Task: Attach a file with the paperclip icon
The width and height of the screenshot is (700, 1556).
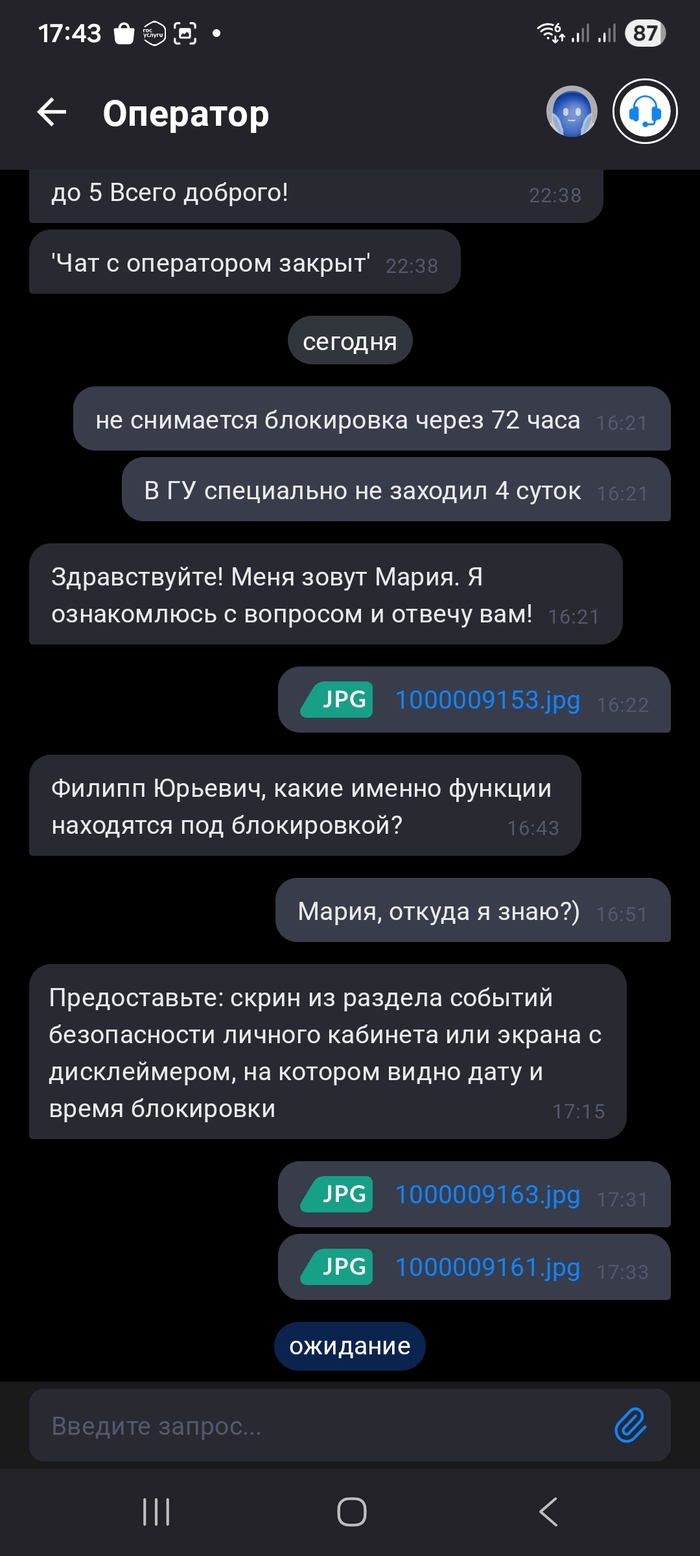Action: point(630,1425)
